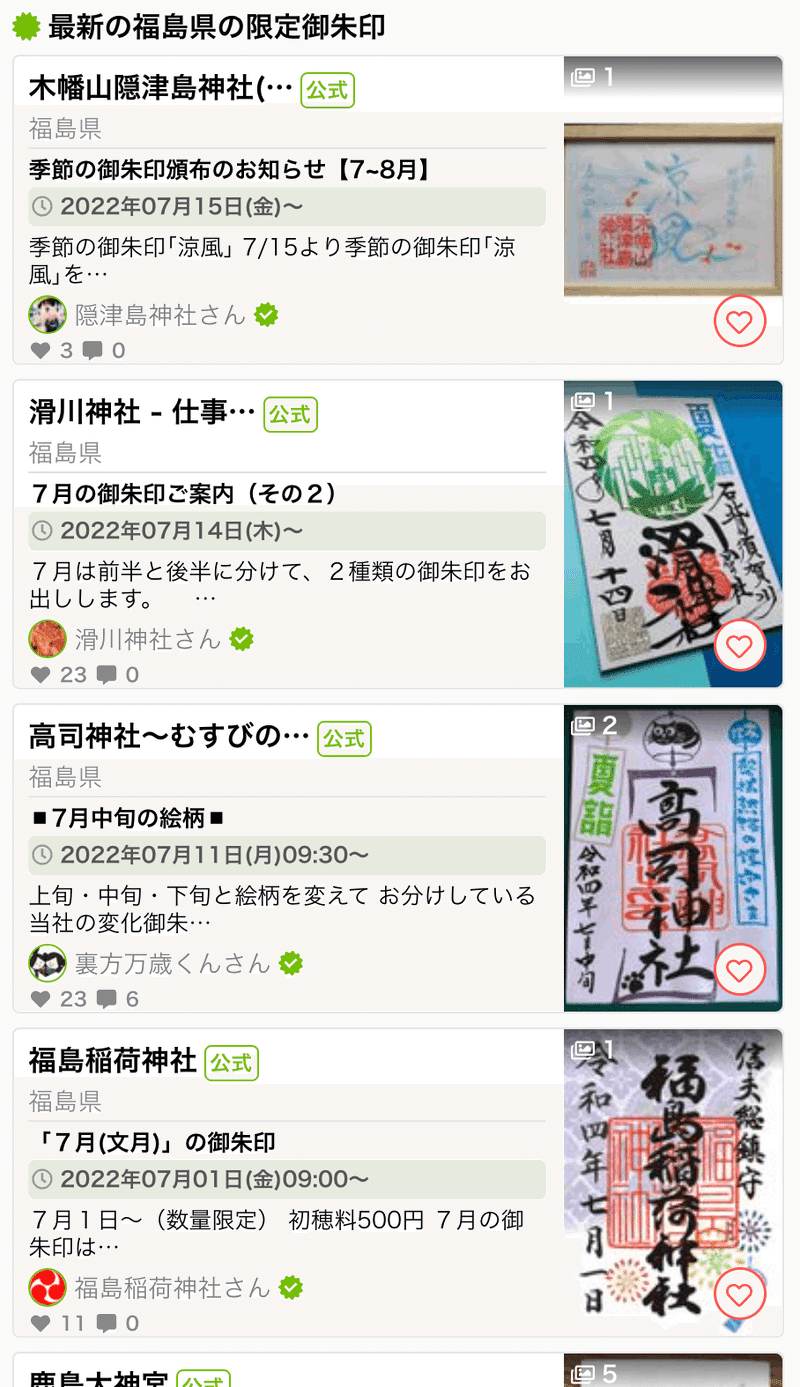Like the 木幡山隠津島神社 goshuin post
The height and width of the screenshot is (1387, 800).
(739, 322)
